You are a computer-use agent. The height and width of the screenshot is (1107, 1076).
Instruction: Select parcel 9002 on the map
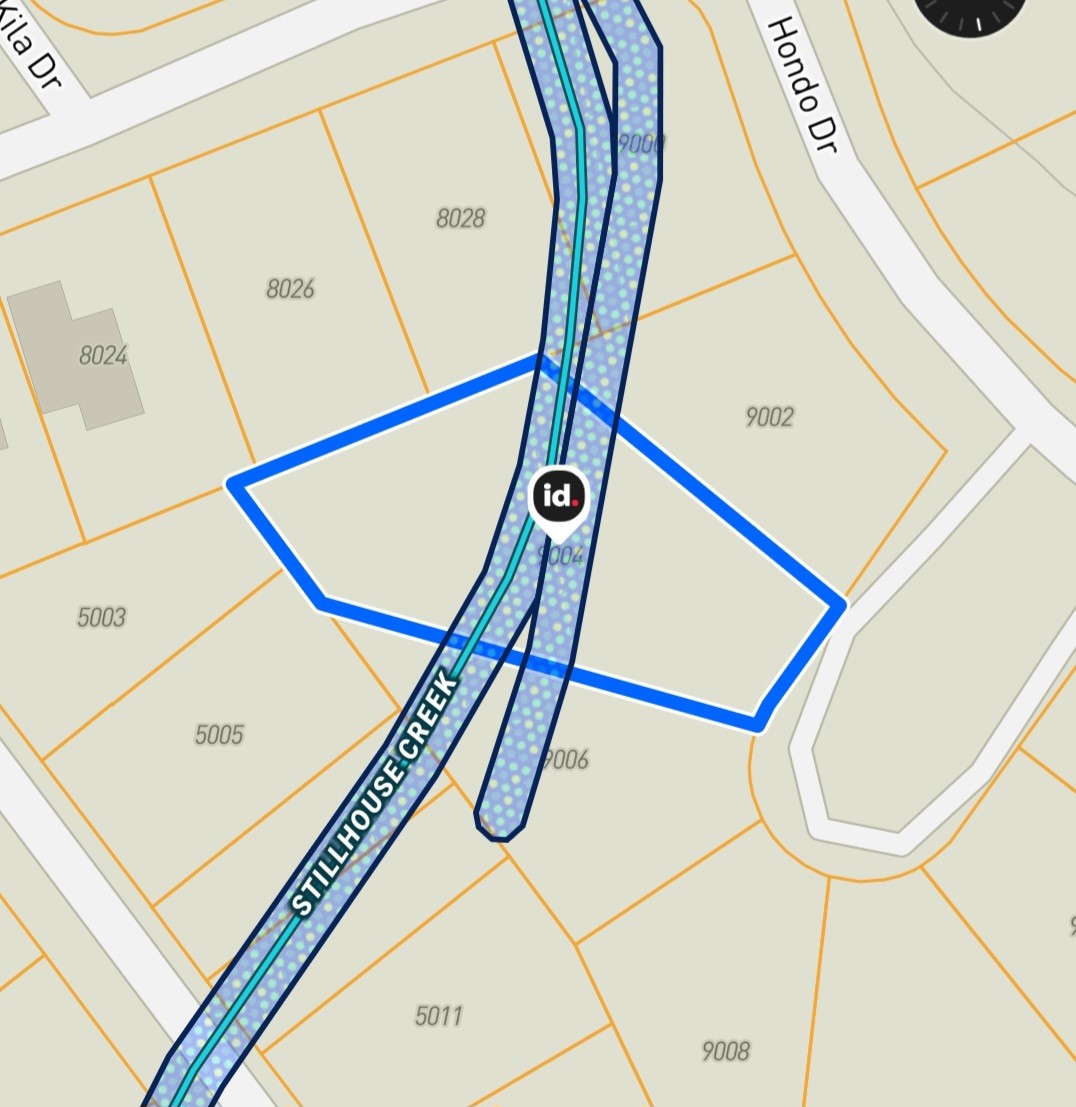click(769, 417)
